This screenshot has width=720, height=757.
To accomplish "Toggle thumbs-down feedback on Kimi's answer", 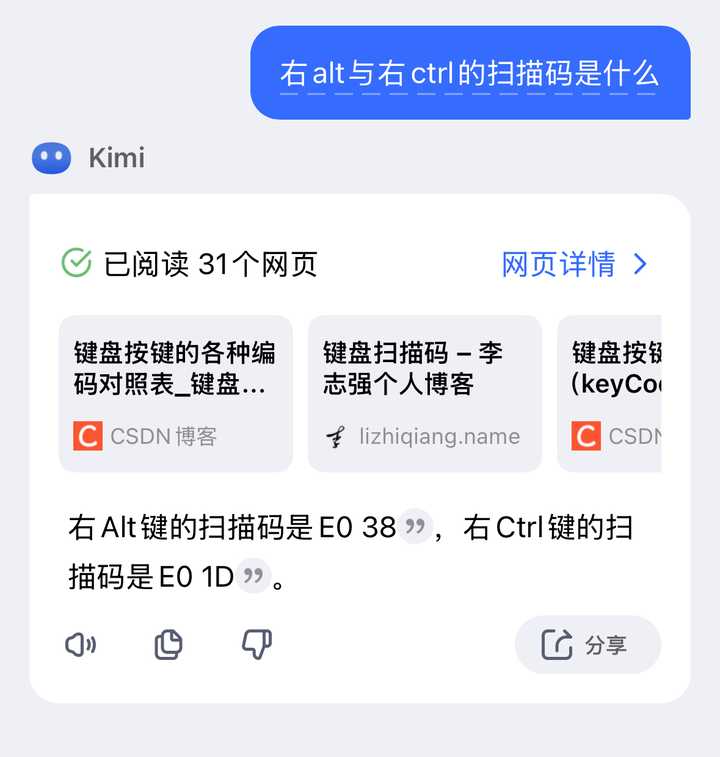I will [256, 645].
